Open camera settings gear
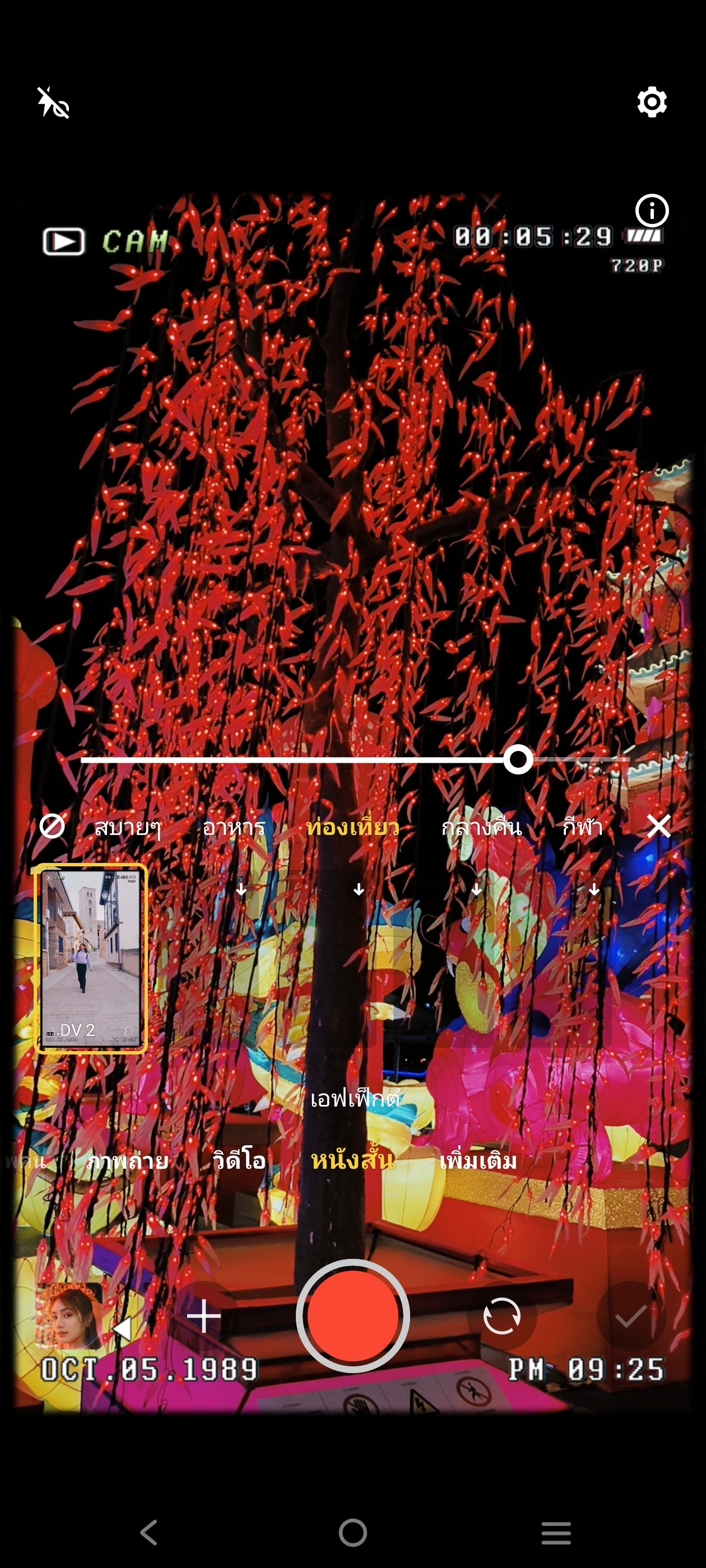The width and height of the screenshot is (706, 1568). click(651, 102)
